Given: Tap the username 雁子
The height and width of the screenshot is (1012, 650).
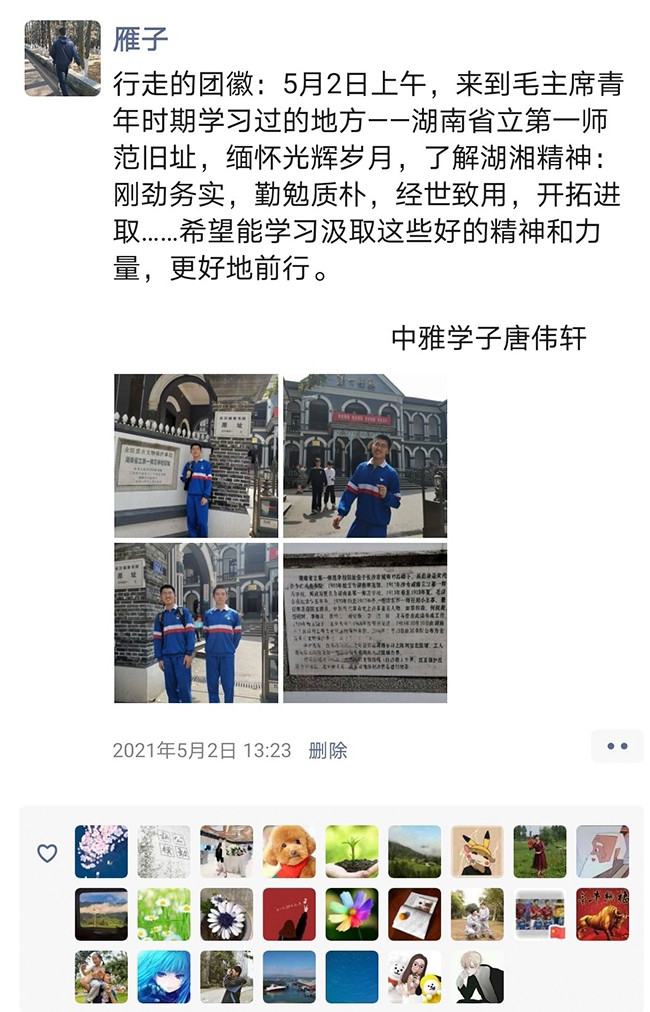Looking at the screenshot, I should 141,39.
